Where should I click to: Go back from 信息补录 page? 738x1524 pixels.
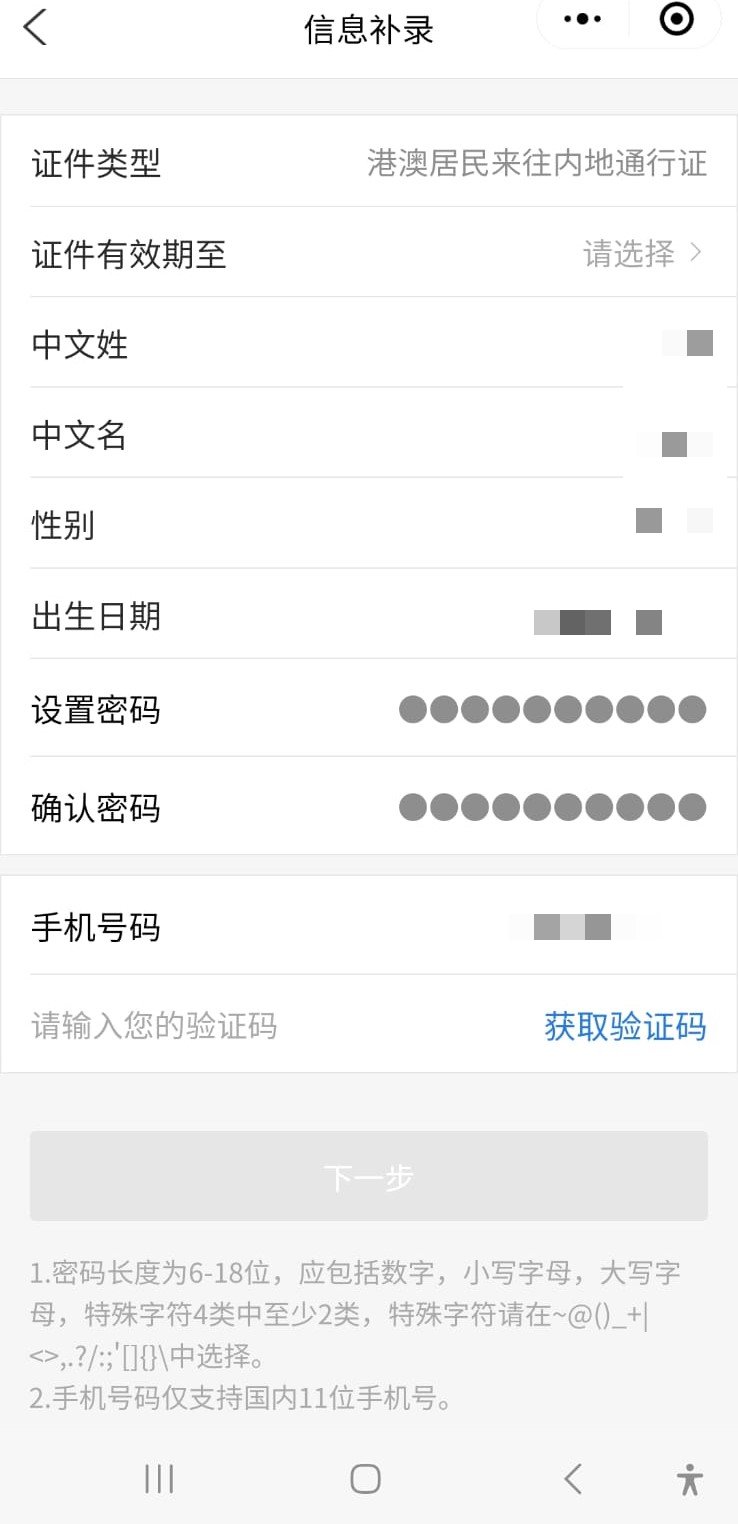[x=35, y=28]
